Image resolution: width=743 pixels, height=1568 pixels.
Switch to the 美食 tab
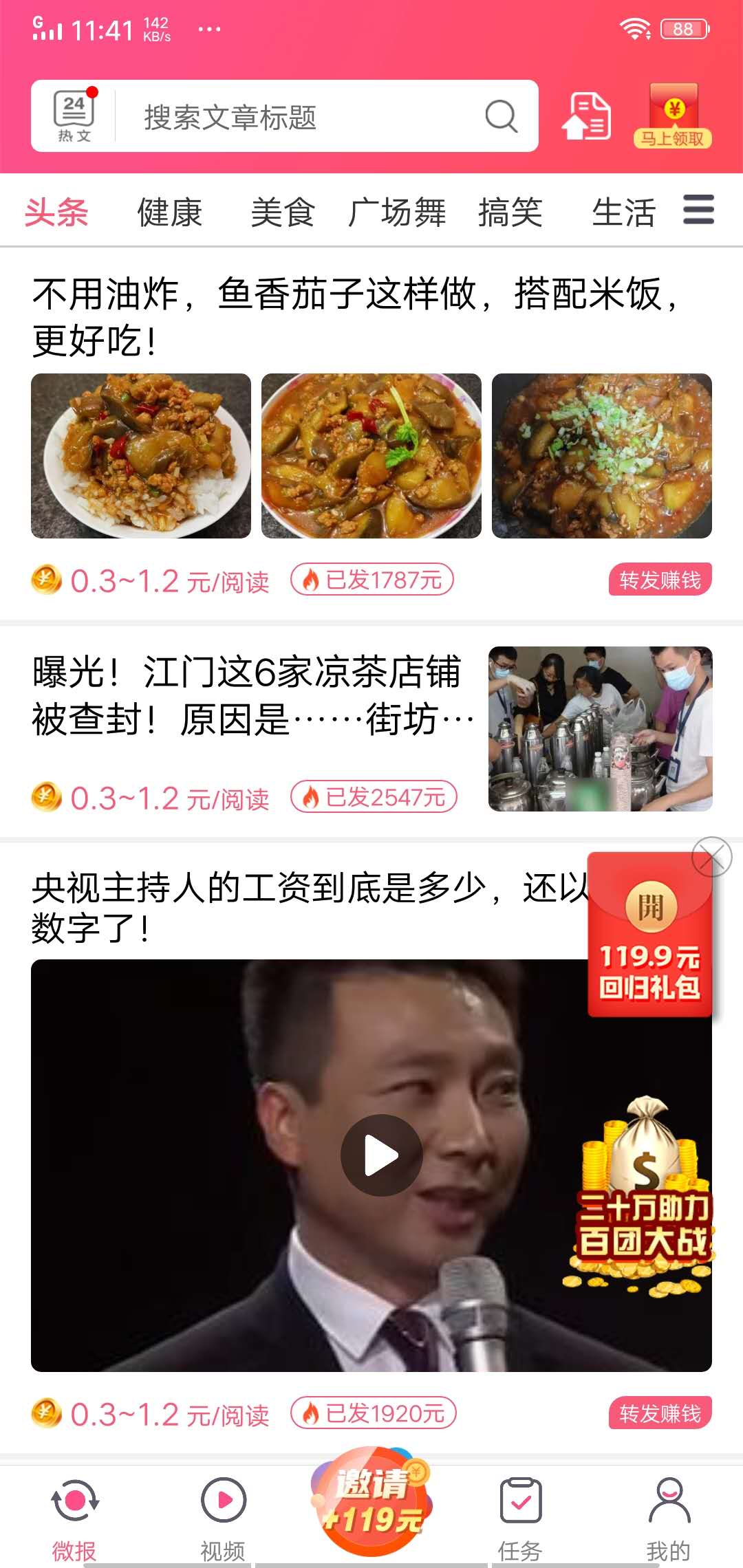(x=283, y=213)
